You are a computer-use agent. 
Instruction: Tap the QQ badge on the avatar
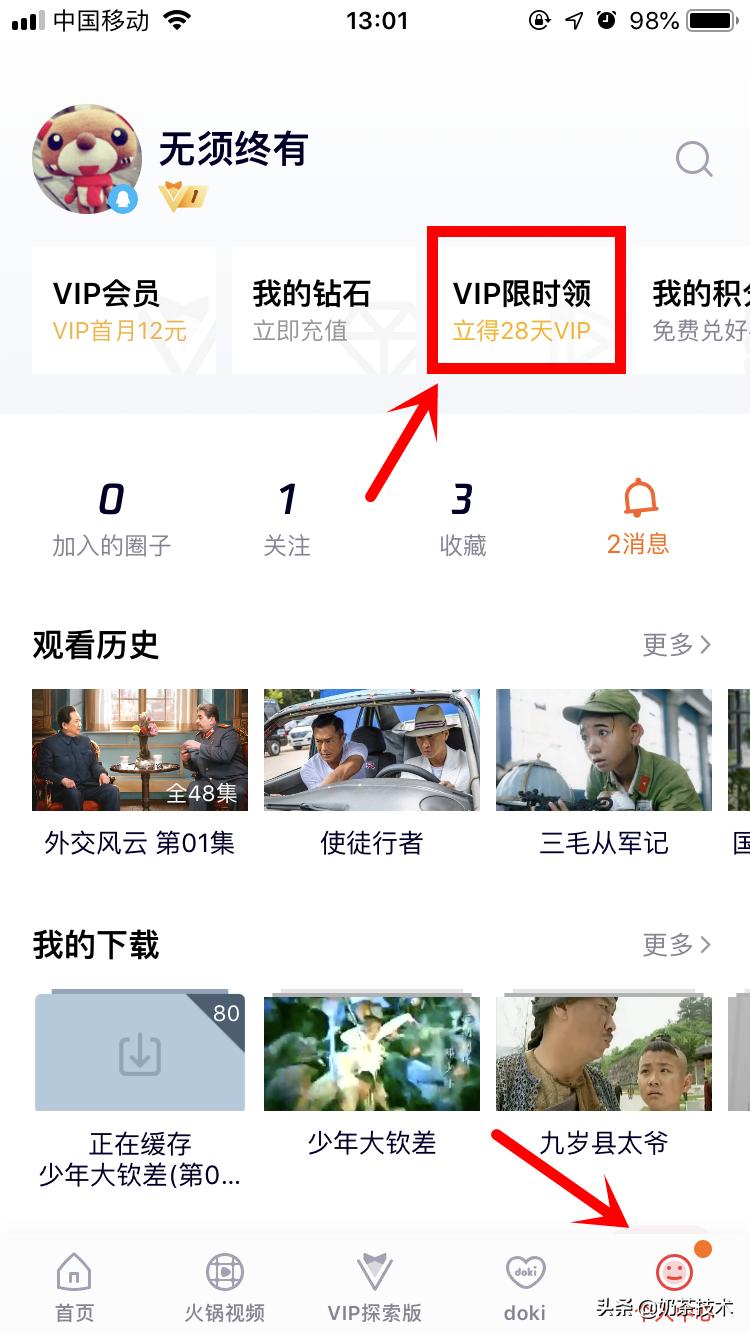(120, 200)
